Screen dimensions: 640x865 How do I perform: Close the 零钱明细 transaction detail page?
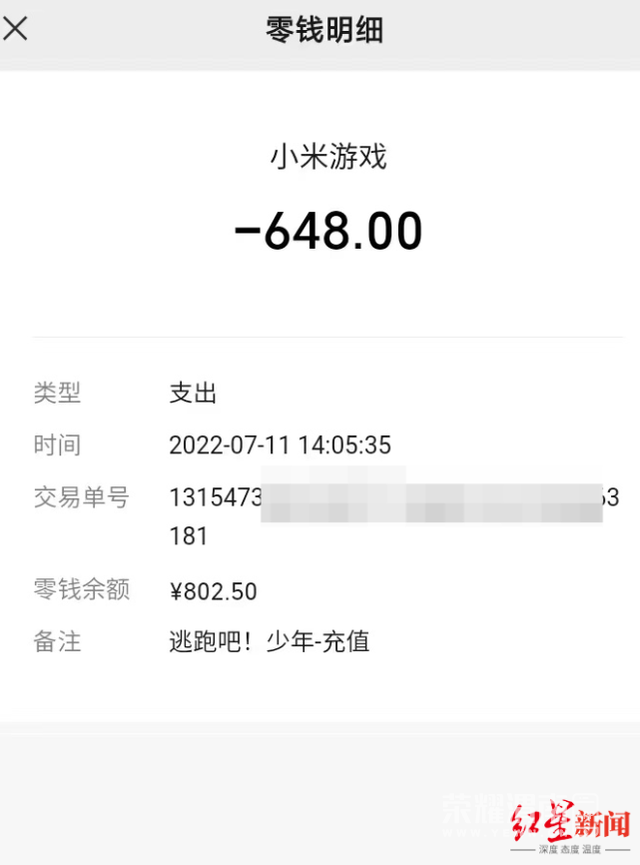[x=15, y=28]
